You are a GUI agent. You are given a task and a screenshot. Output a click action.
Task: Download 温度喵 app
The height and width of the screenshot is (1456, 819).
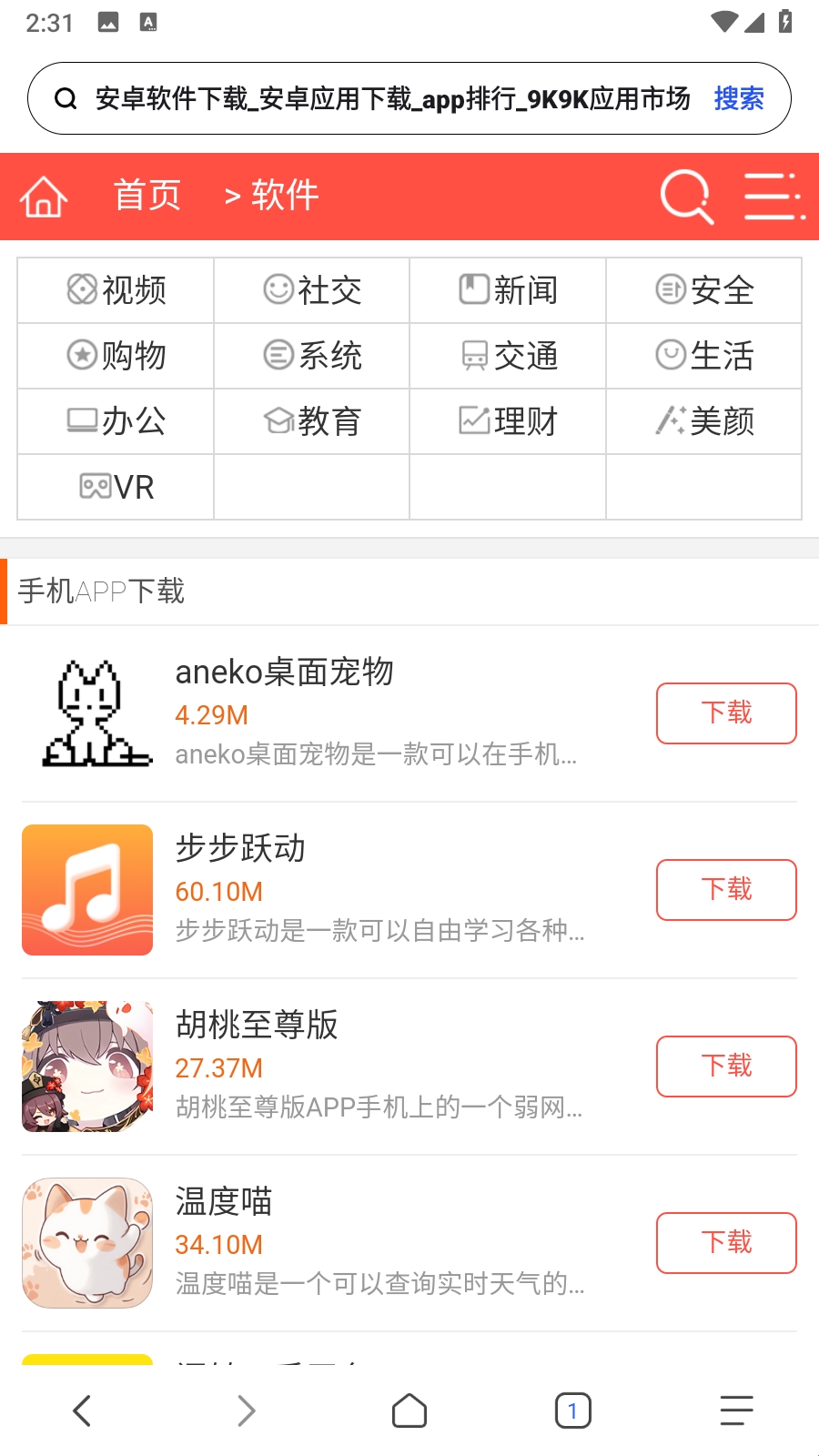(x=726, y=1243)
